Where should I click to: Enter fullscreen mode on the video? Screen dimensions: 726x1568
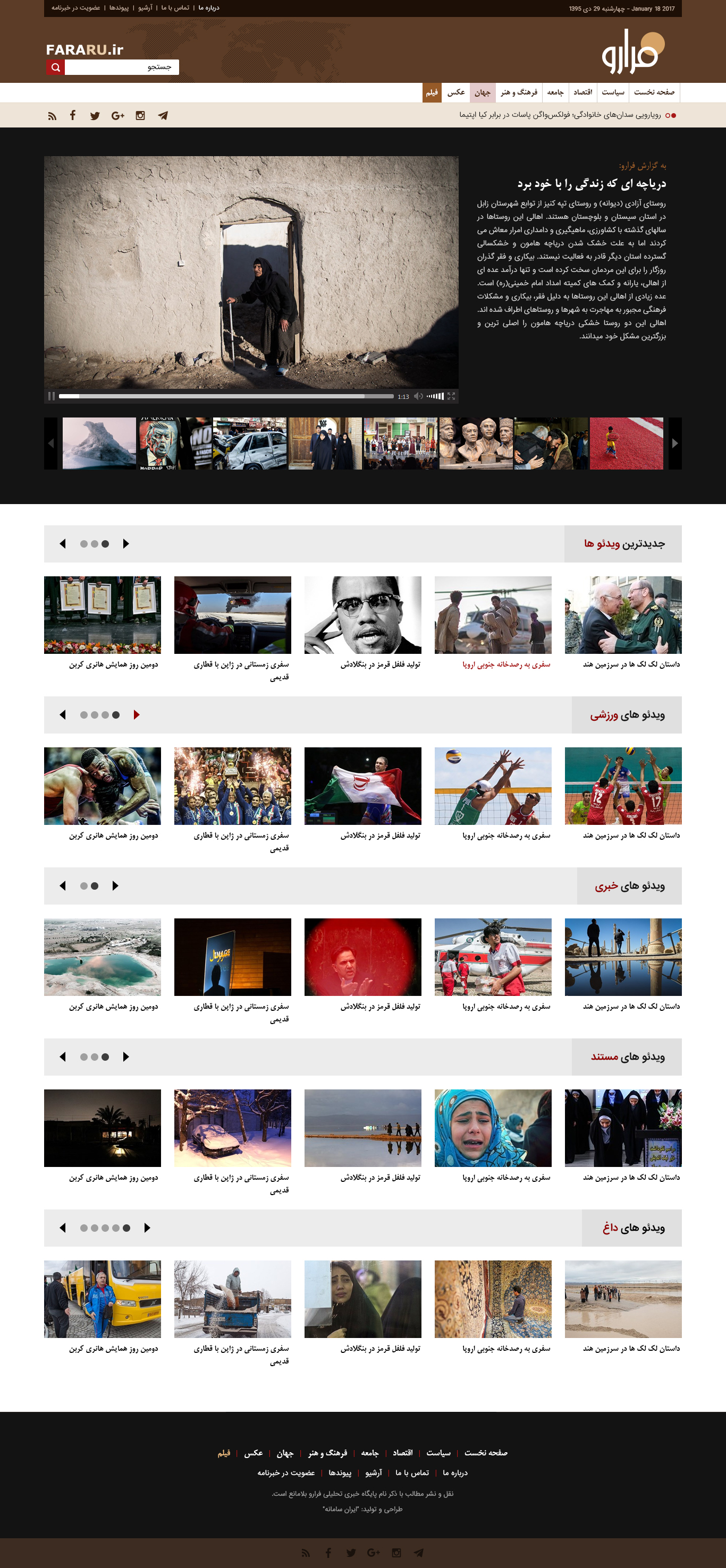click(x=451, y=396)
